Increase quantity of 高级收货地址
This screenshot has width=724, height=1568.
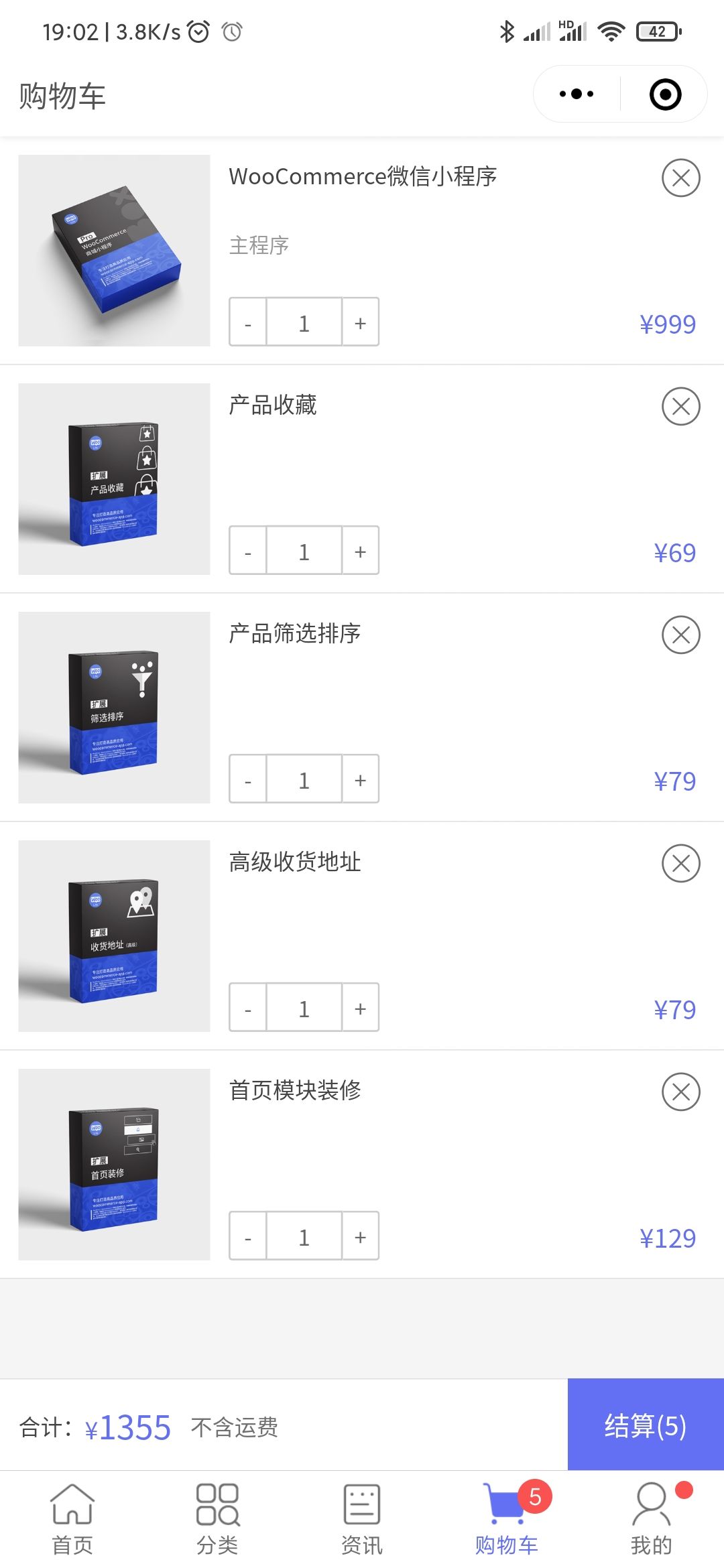point(361,1008)
